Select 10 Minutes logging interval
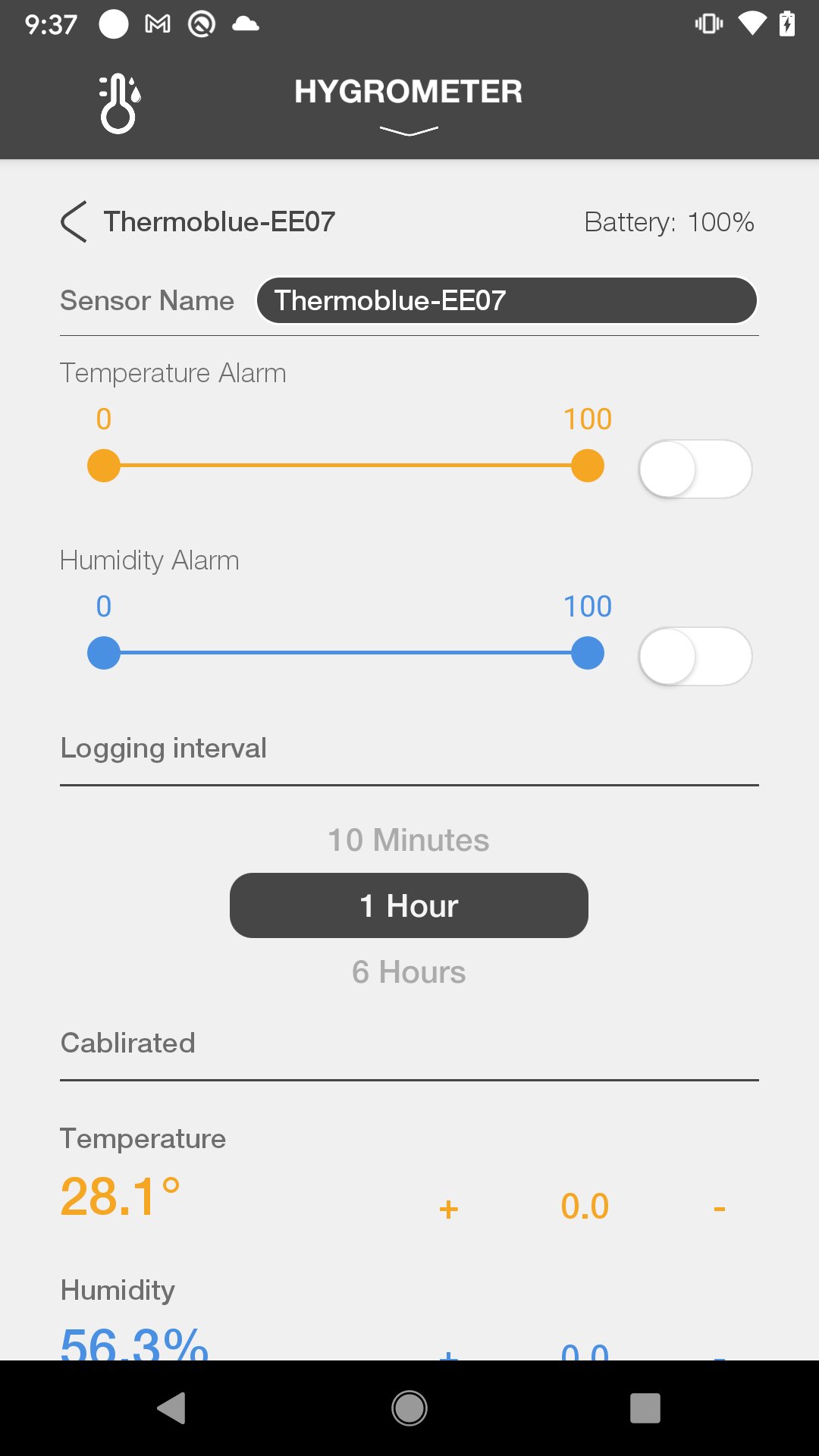 tap(408, 840)
